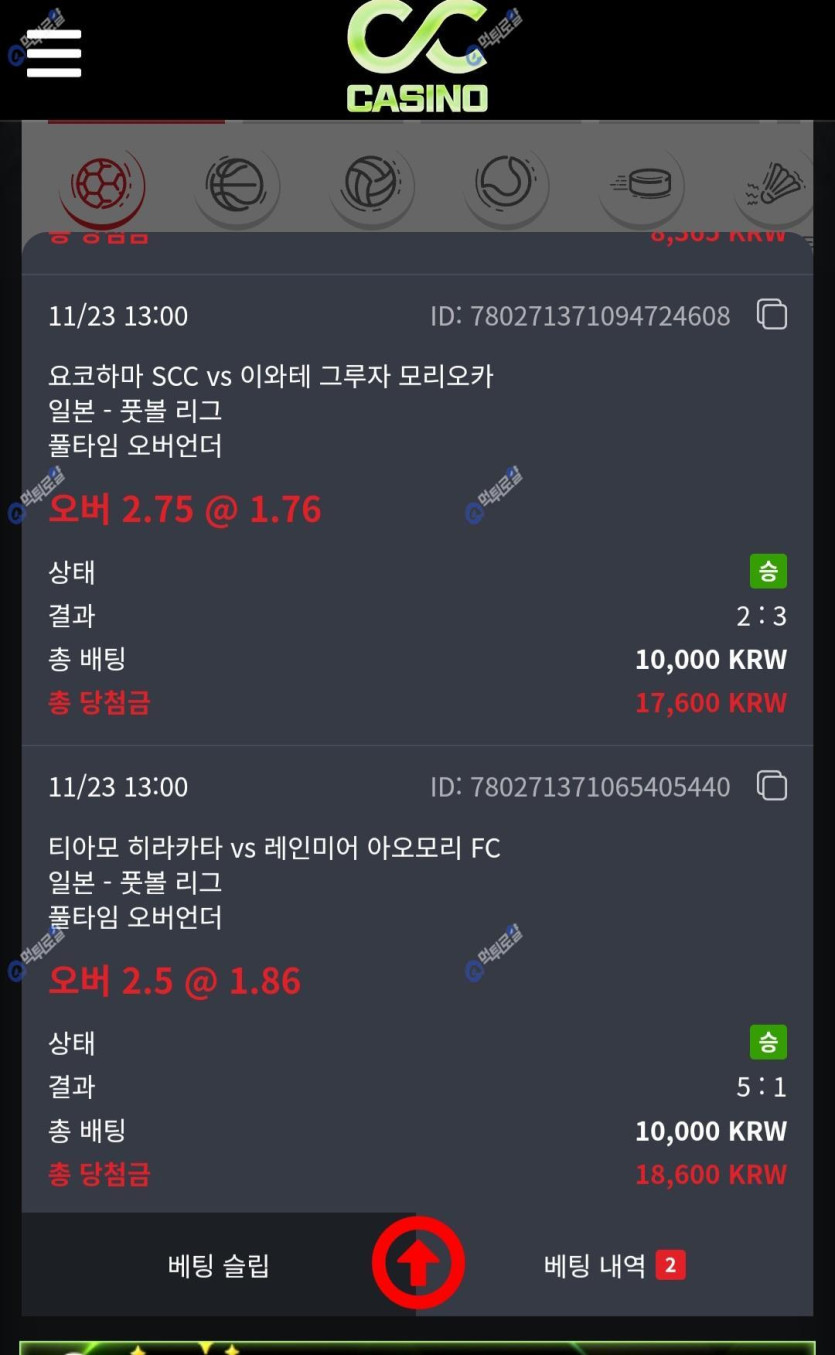Open the hamburger menu
Screen dimensions: 835x1355
(x=53, y=53)
